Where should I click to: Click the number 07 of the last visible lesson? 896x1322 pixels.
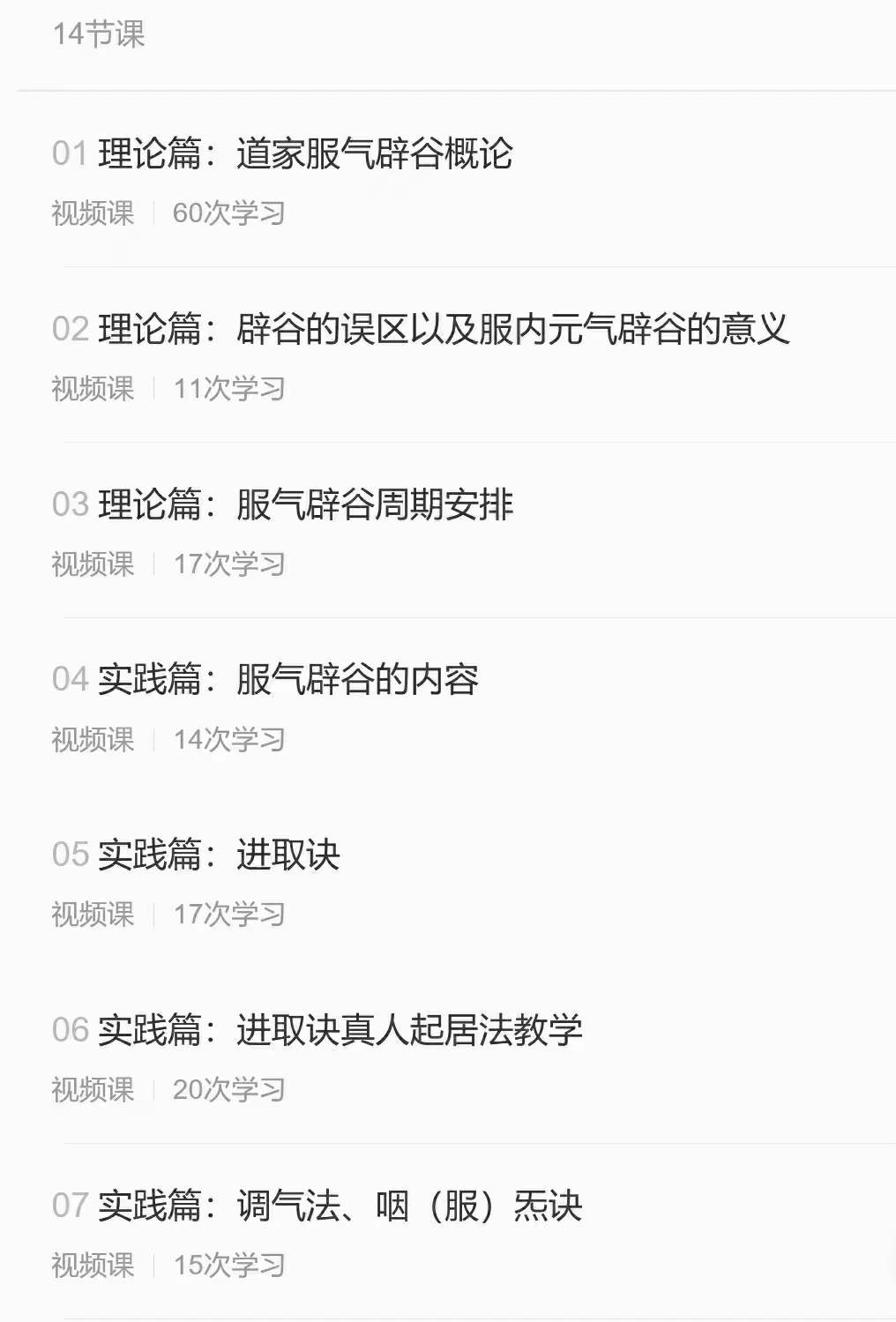(71, 1203)
